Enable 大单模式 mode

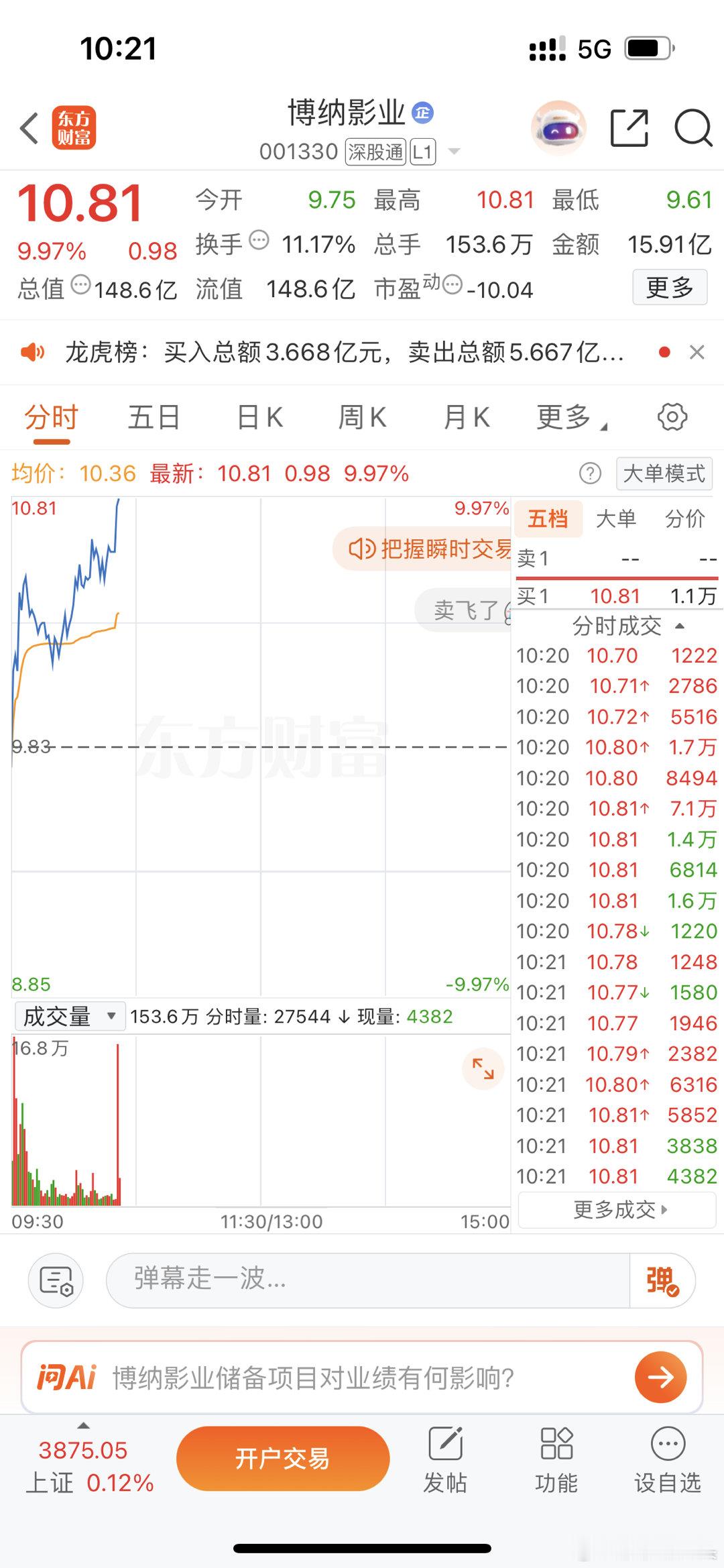tap(664, 473)
